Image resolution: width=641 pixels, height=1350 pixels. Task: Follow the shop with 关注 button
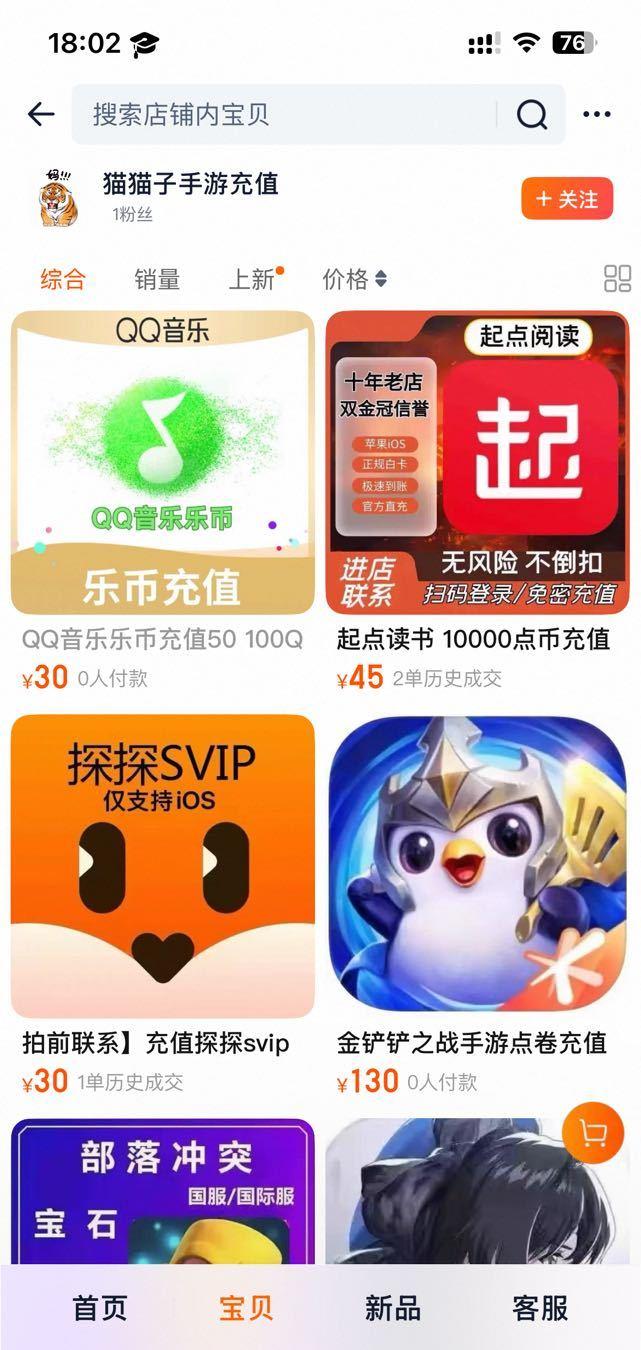point(566,199)
